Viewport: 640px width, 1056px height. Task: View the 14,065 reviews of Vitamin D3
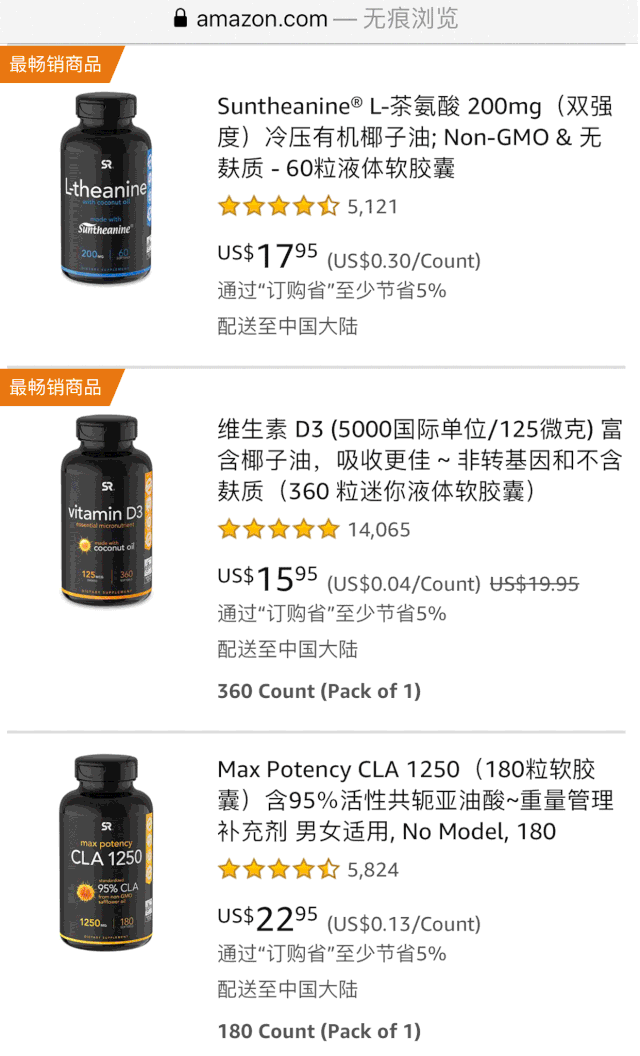[x=378, y=530]
